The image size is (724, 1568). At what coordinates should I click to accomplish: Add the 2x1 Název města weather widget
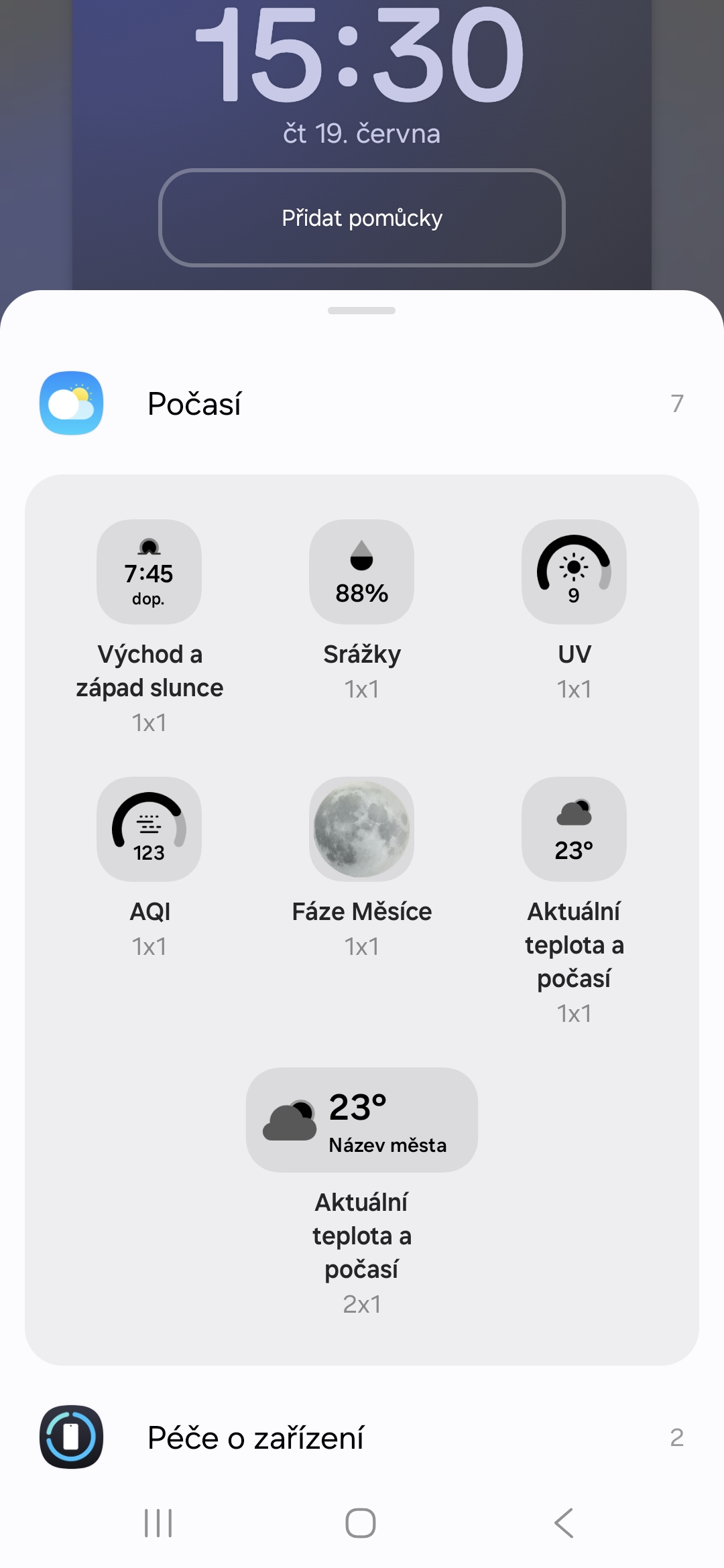click(x=362, y=1120)
